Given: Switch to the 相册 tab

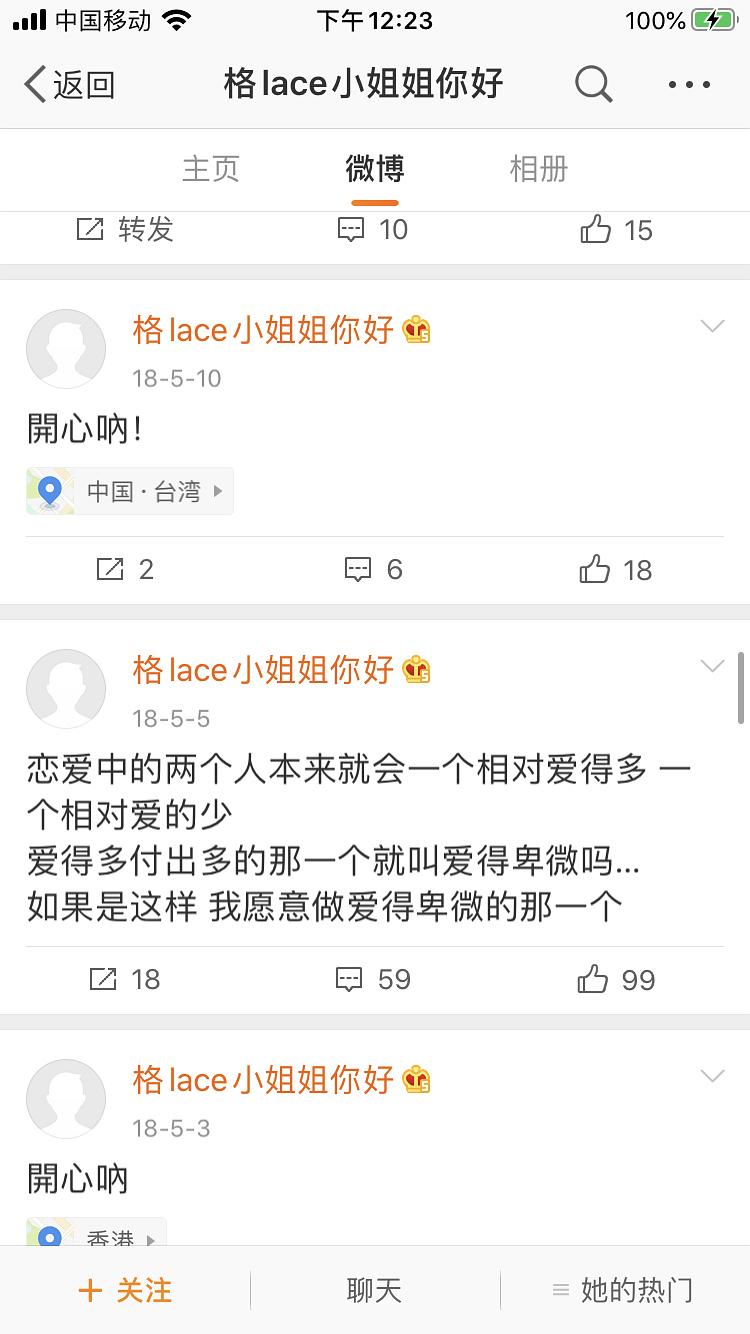Looking at the screenshot, I should [538, 169].
